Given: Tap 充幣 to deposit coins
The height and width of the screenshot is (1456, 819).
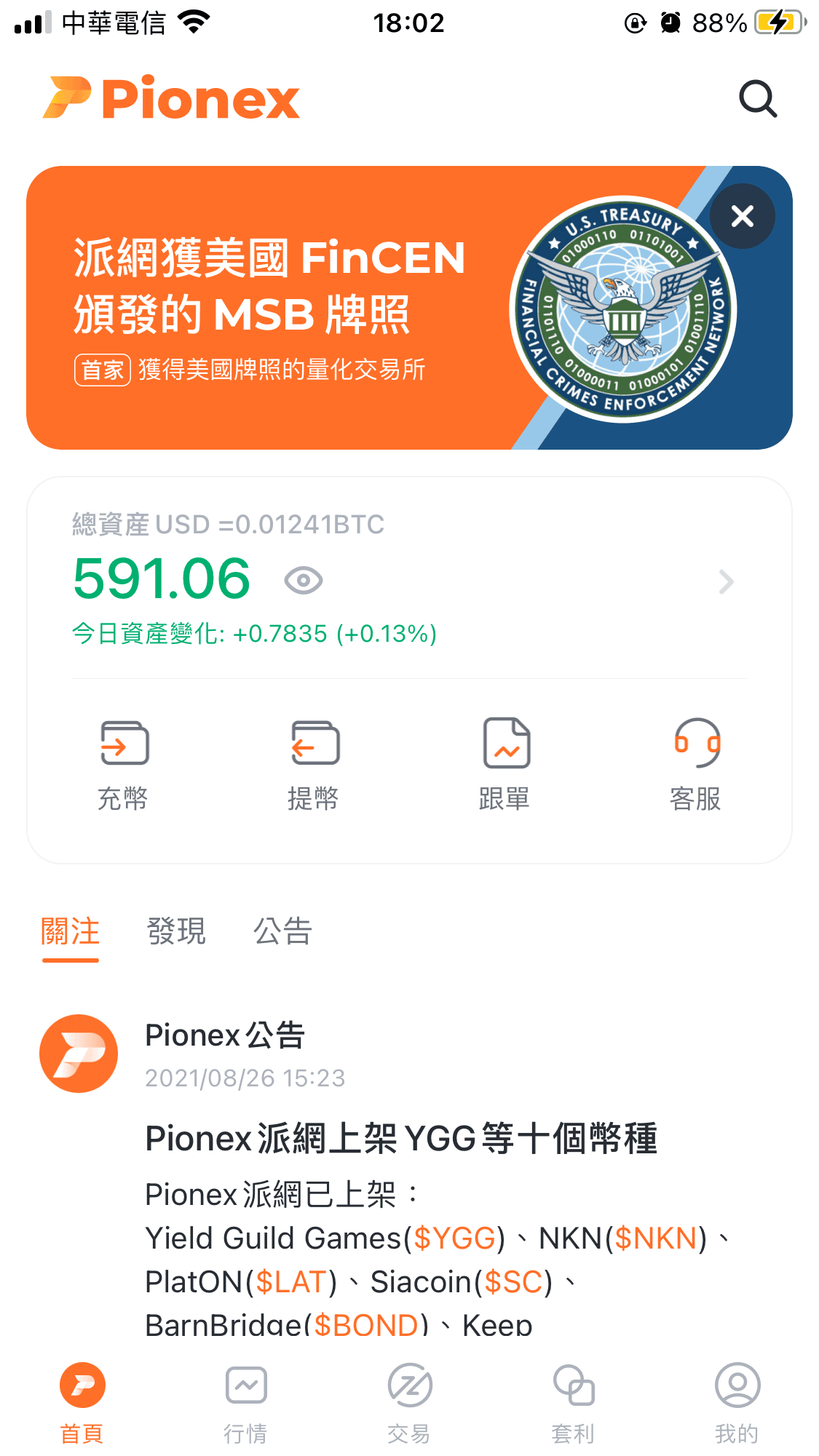Looking at the screenshot, I should (124, 764).
